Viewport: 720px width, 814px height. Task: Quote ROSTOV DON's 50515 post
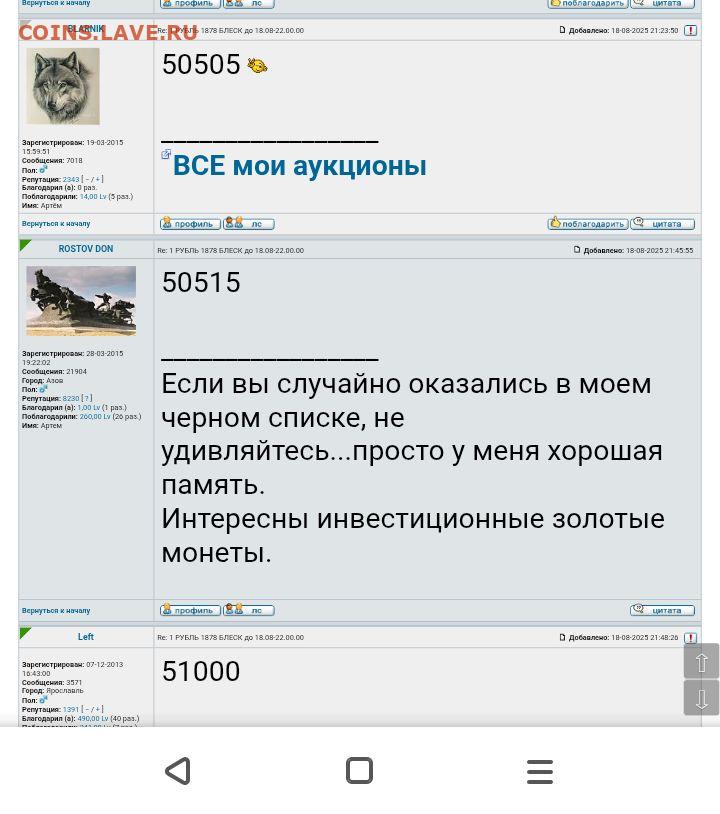tap(662, 610)
